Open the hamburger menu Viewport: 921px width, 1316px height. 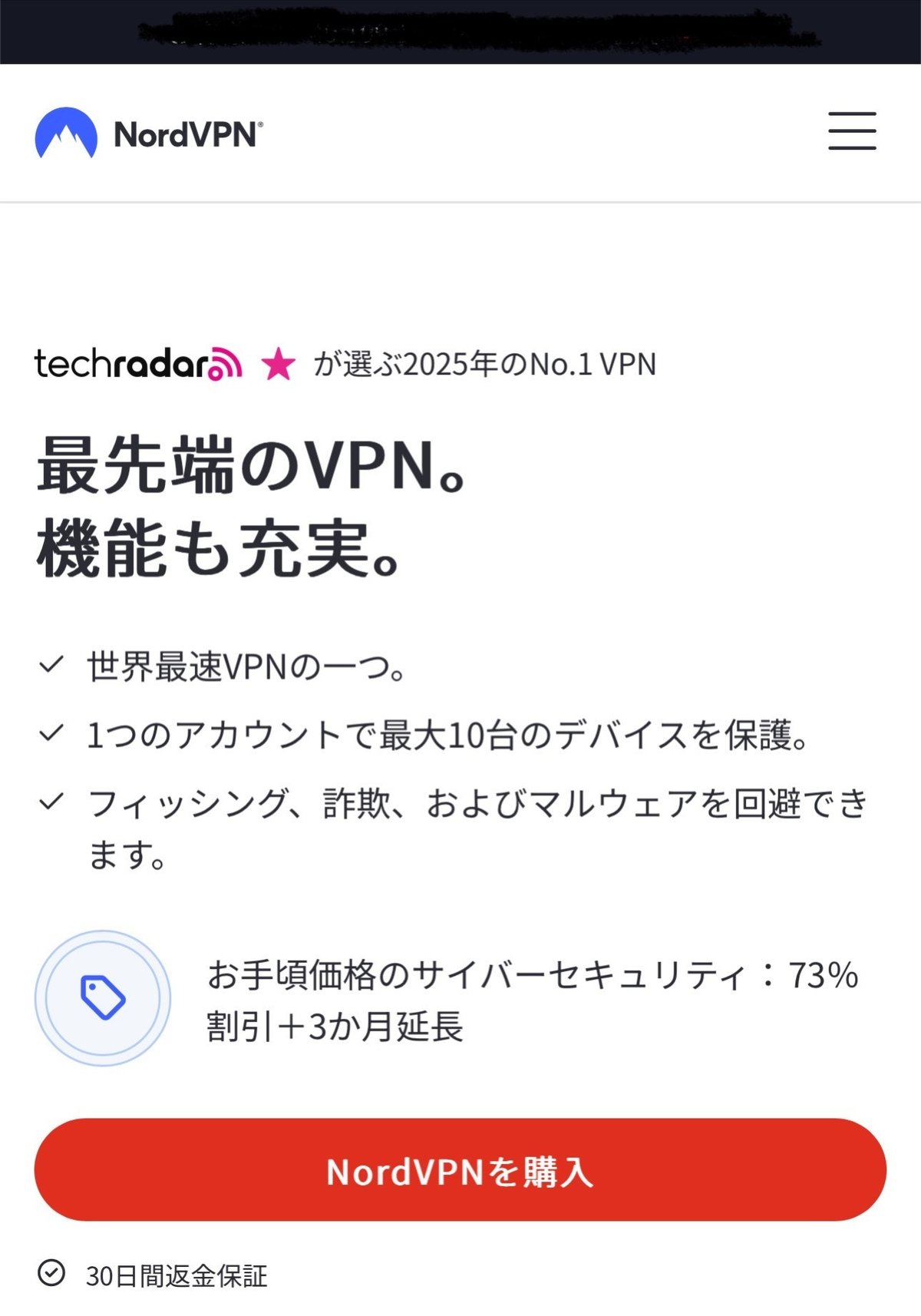tap(851, 131)
